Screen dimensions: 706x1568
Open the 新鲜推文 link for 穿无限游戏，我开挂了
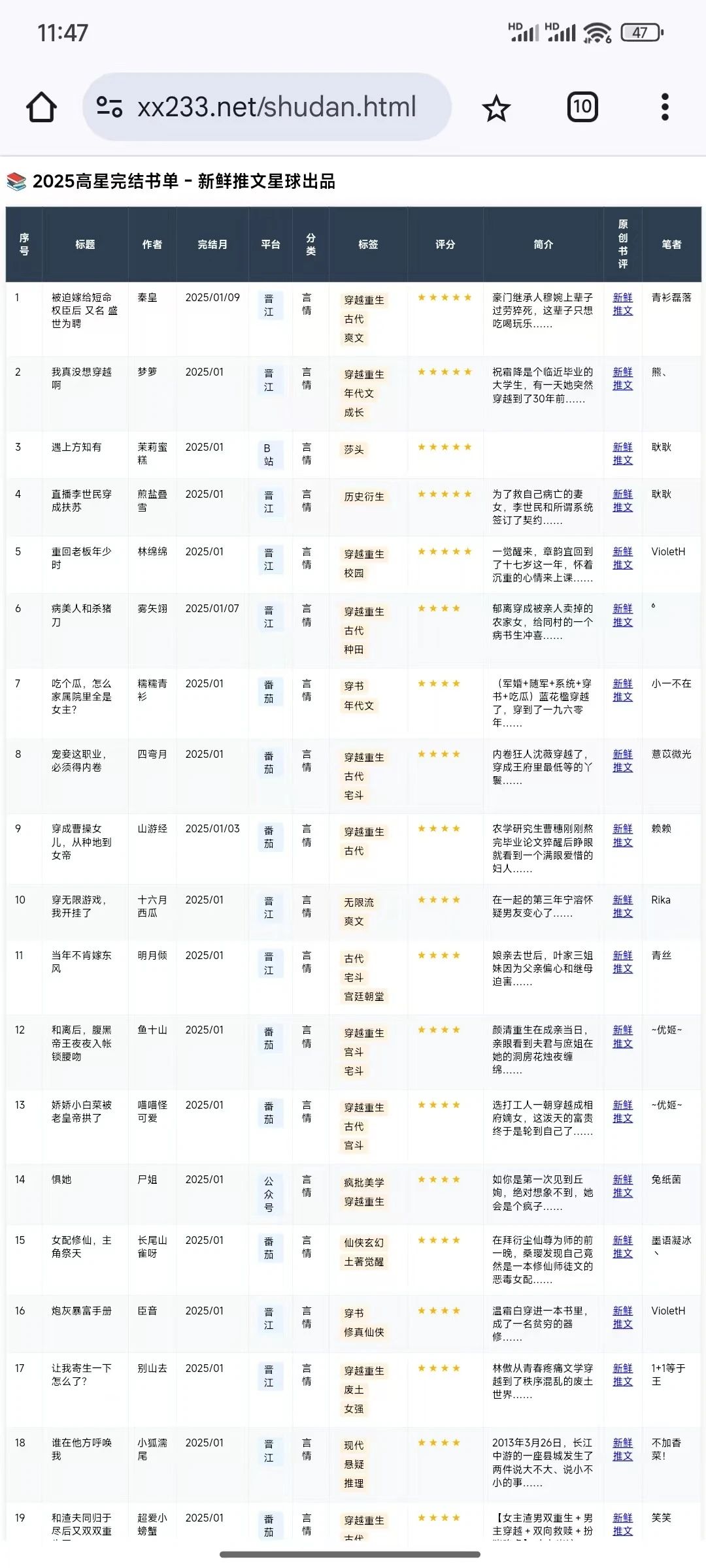click(622, 906)
